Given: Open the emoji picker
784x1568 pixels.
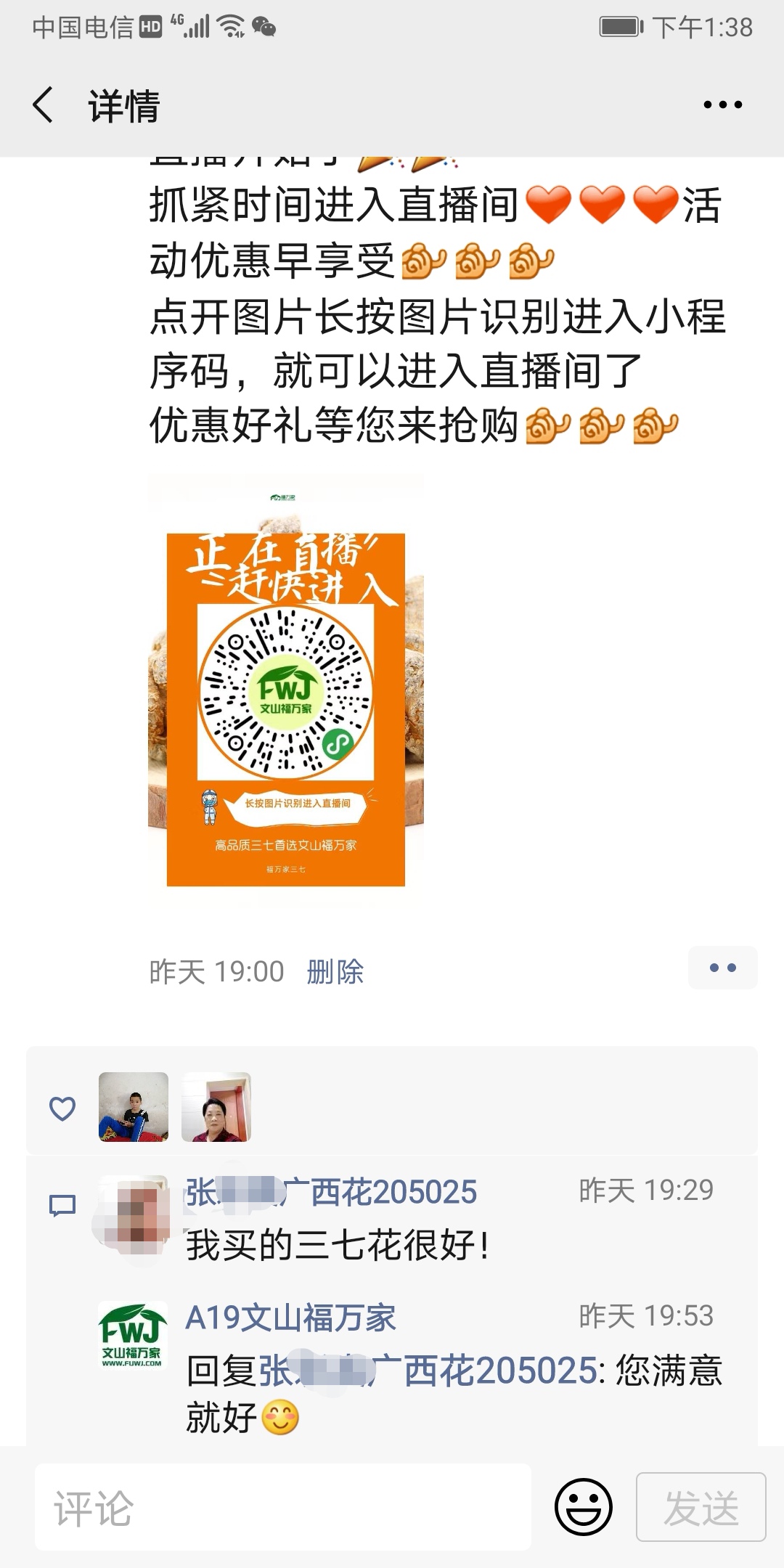Looking at the screenshot, I should [584, 1508].
